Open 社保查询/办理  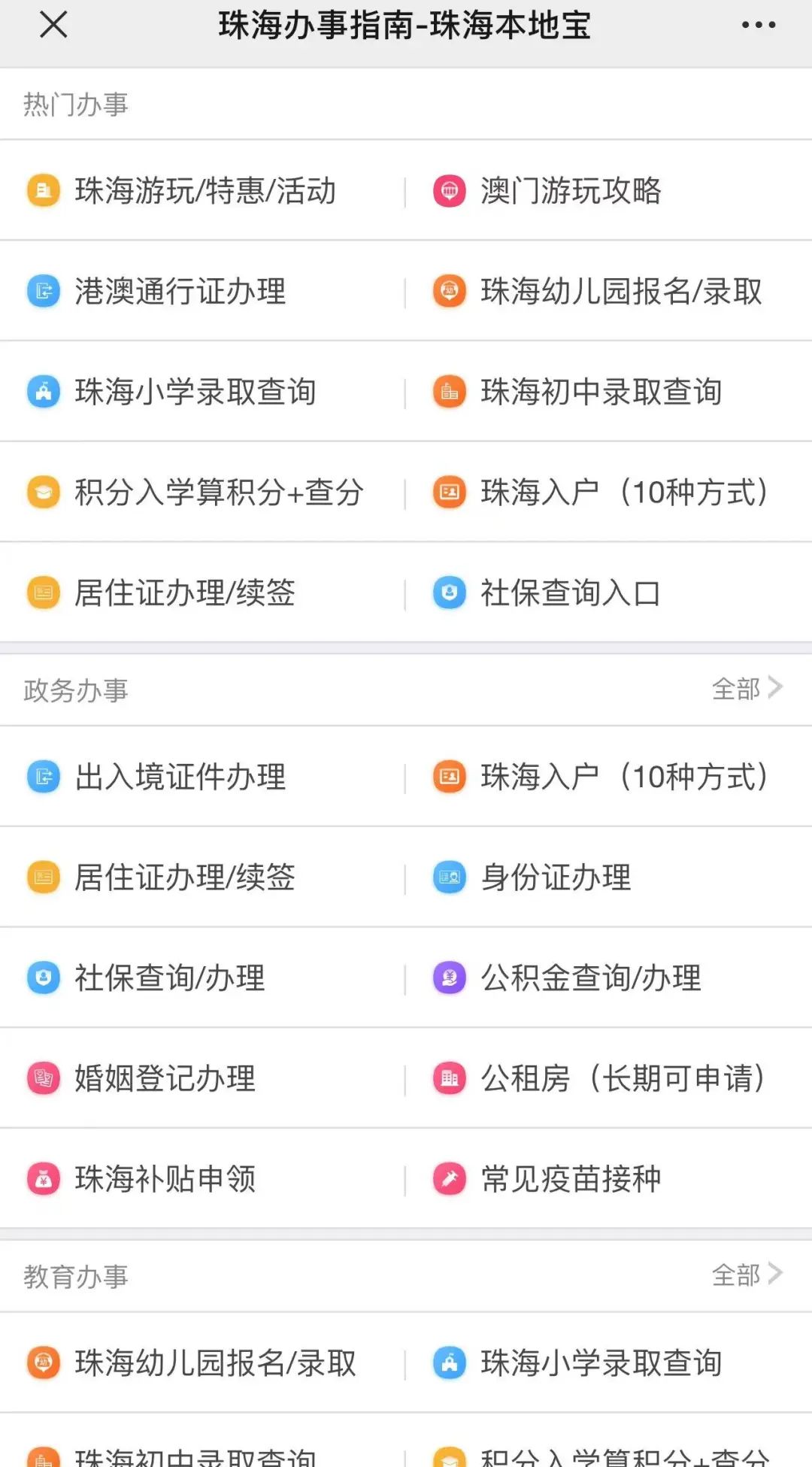click(x=203, y=978)
